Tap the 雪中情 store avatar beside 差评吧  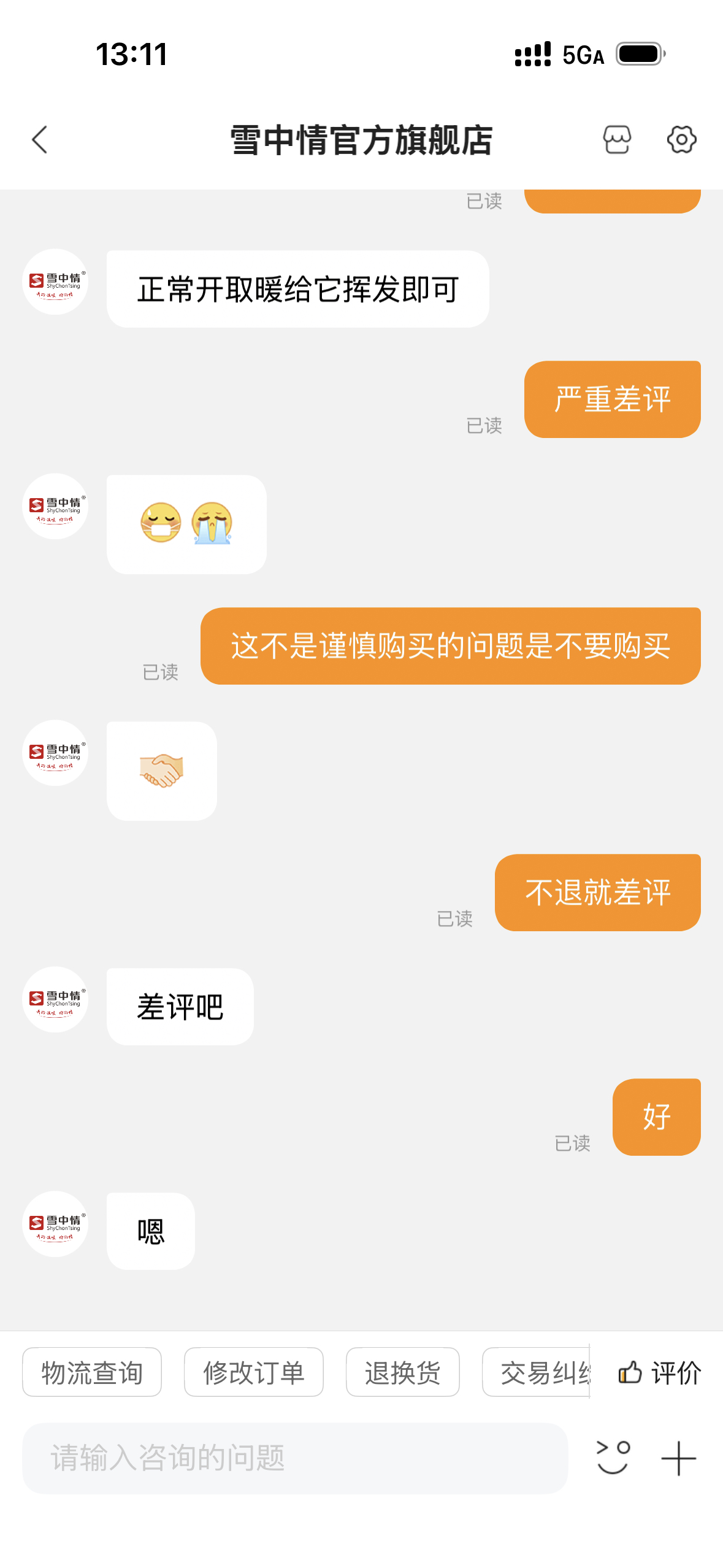tap(55, 999)
